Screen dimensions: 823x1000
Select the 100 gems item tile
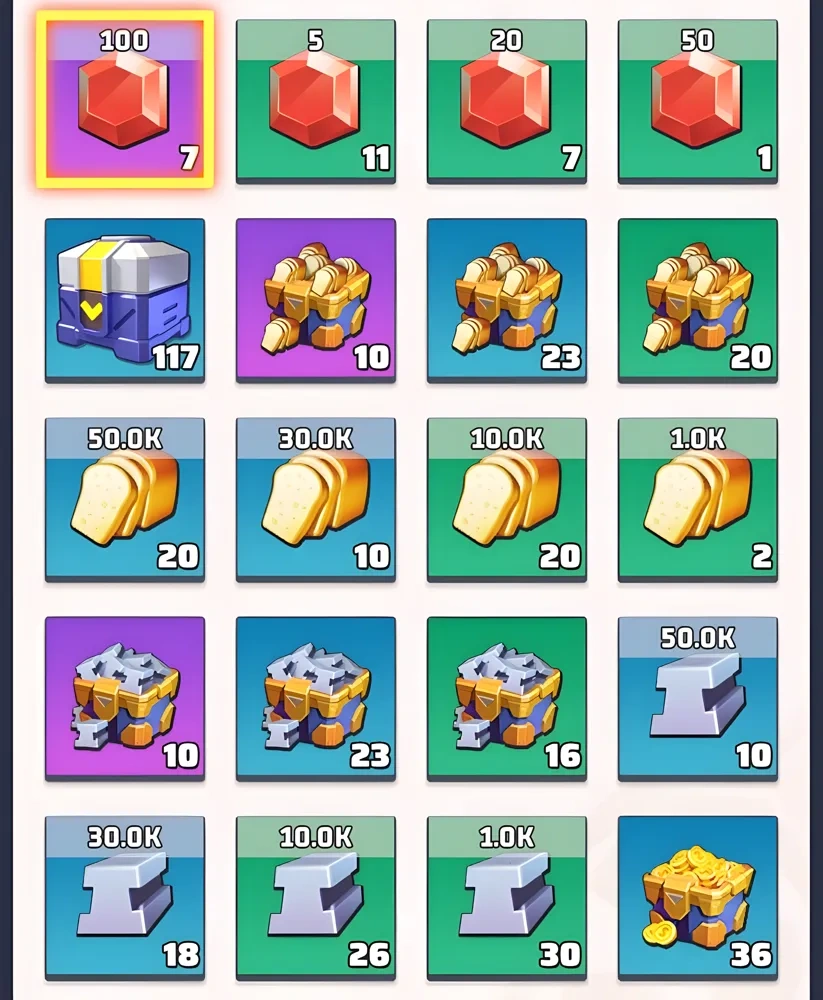click(x=125, y=100)
